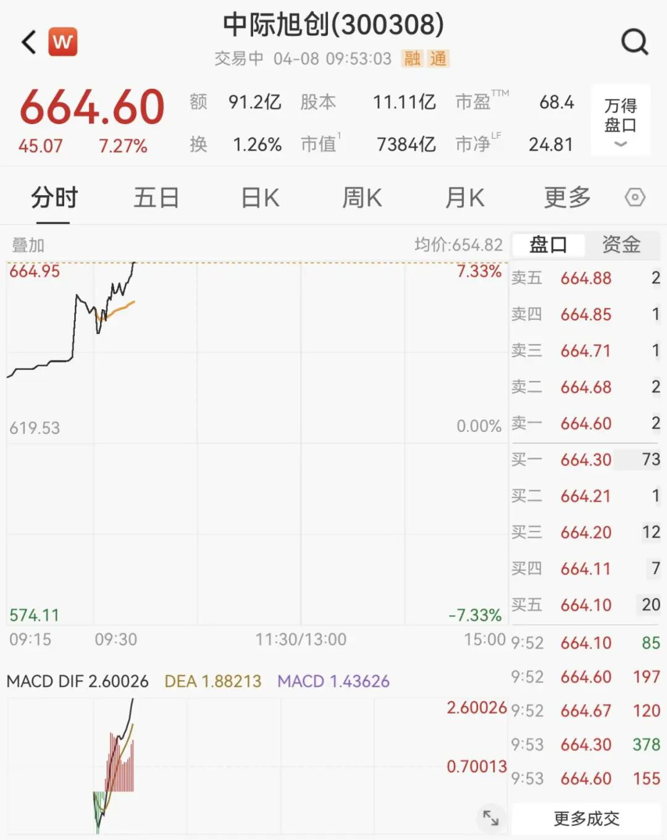Expand the 万得盘口 dropdown

pos(620,121)
